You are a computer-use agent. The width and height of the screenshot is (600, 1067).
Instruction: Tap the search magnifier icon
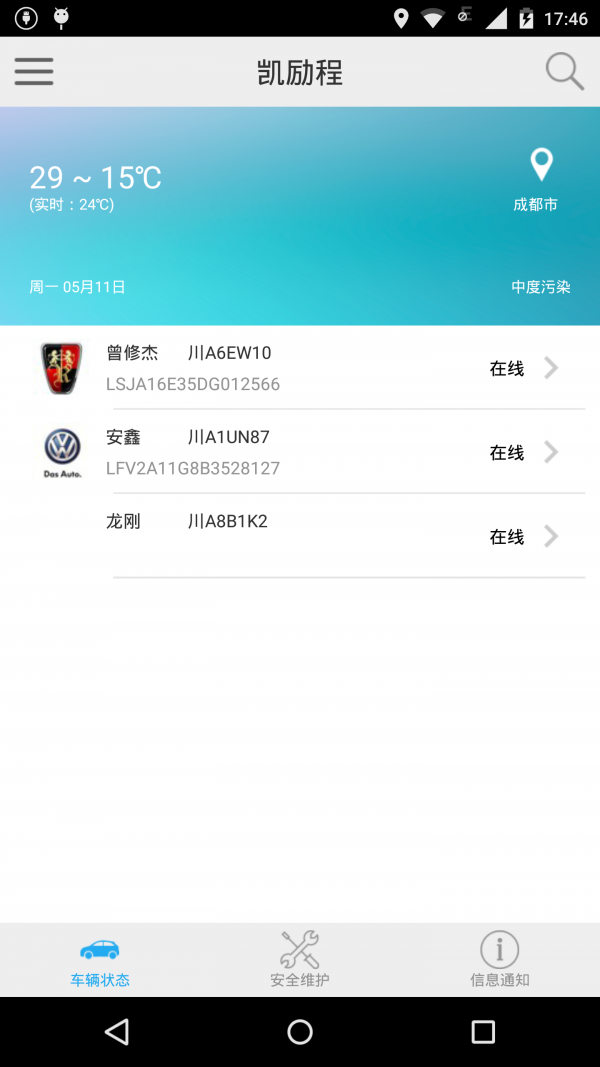tap(564, 72)
